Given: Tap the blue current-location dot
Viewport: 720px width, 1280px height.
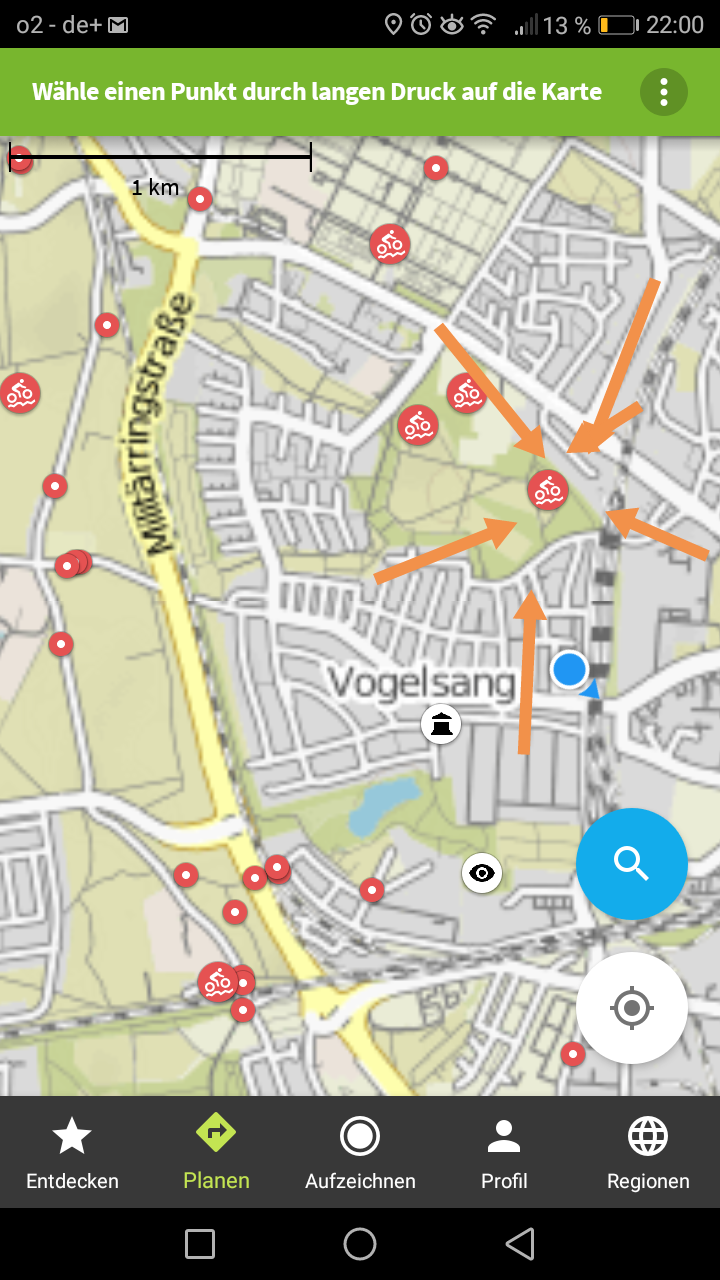Looking at the screenshot, I should pos(570,669).
